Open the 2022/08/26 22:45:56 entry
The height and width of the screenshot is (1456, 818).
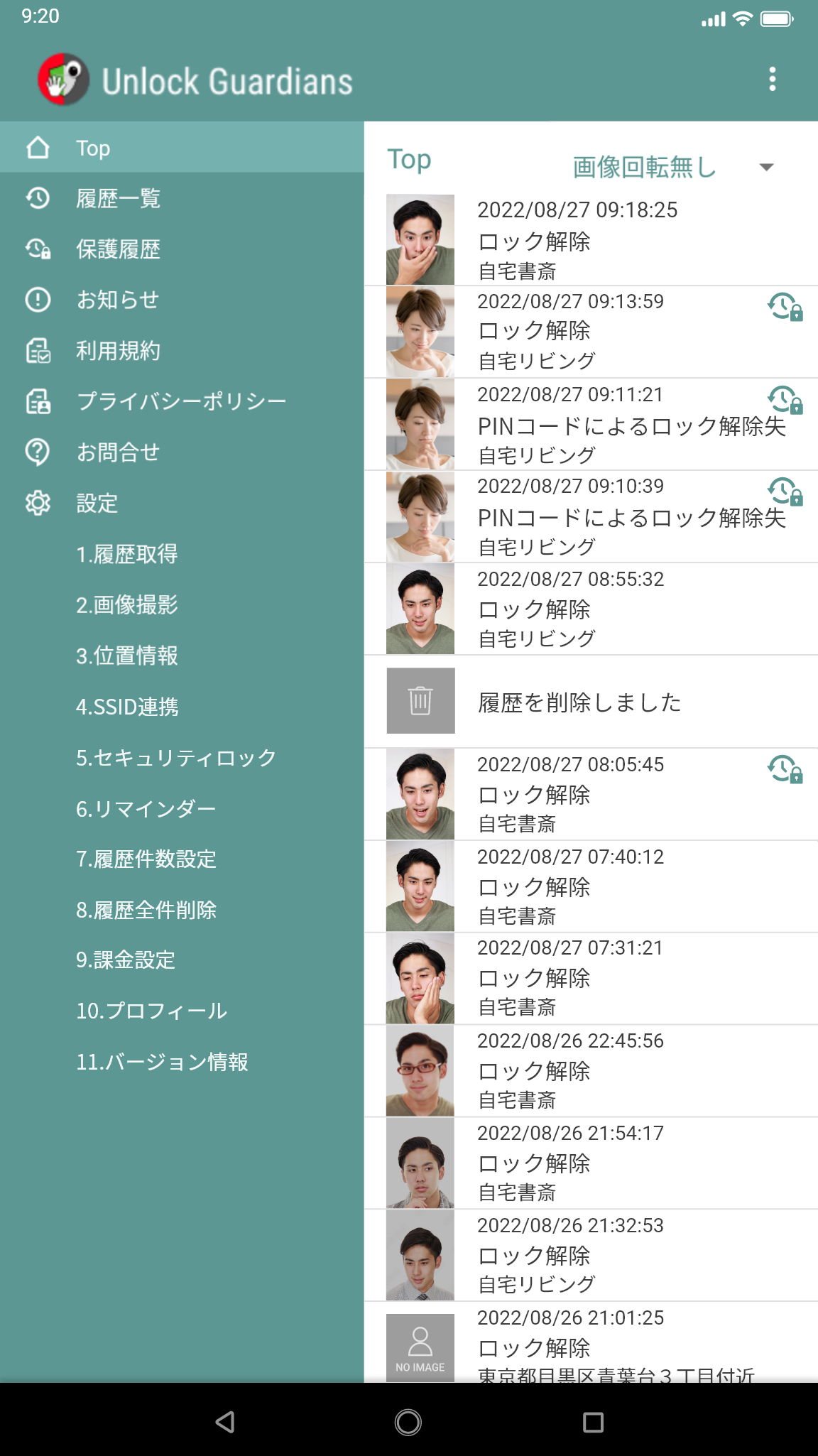pos(589,1070)
